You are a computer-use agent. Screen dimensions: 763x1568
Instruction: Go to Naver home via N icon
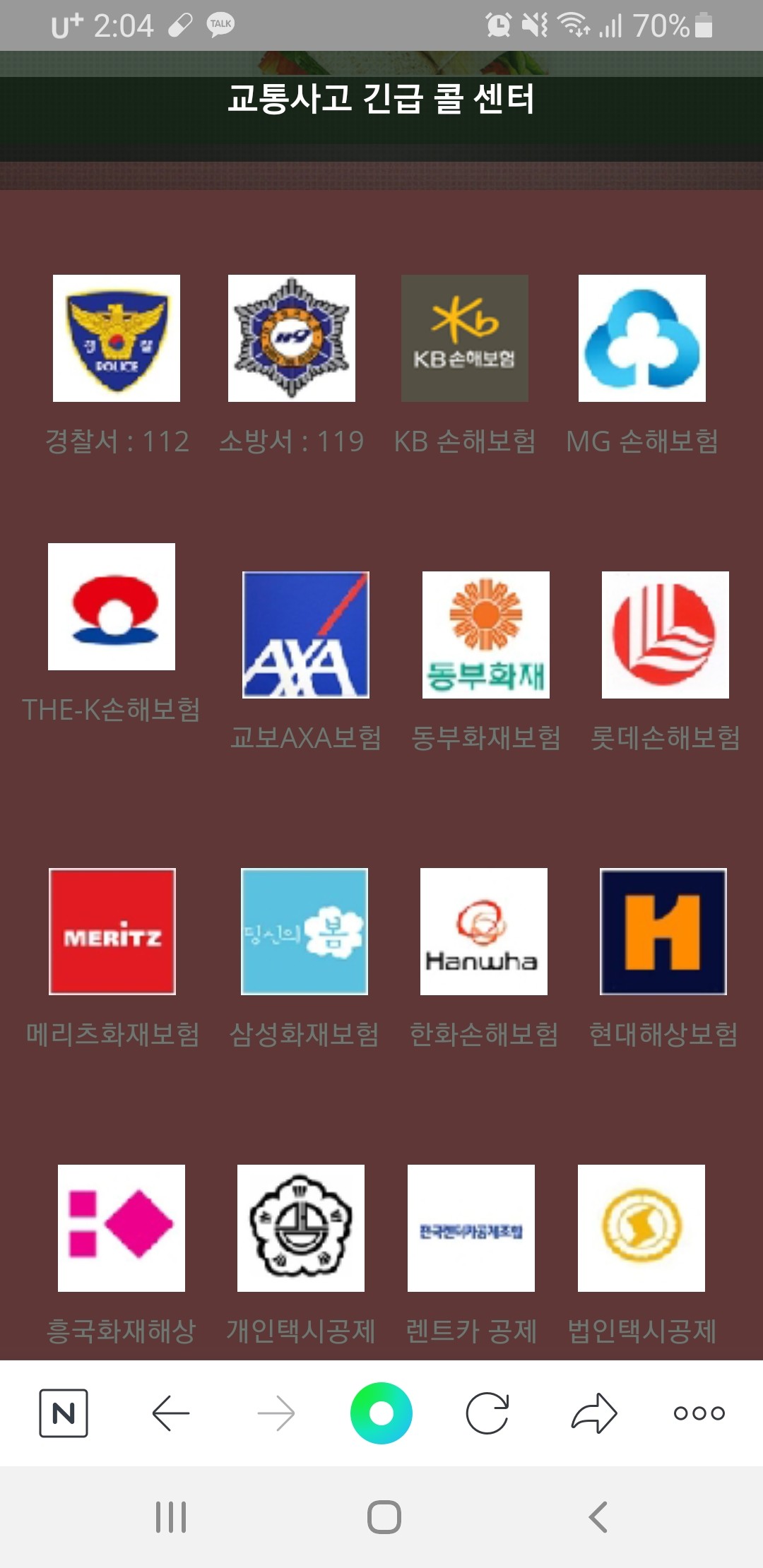(x=64, y=1413)
